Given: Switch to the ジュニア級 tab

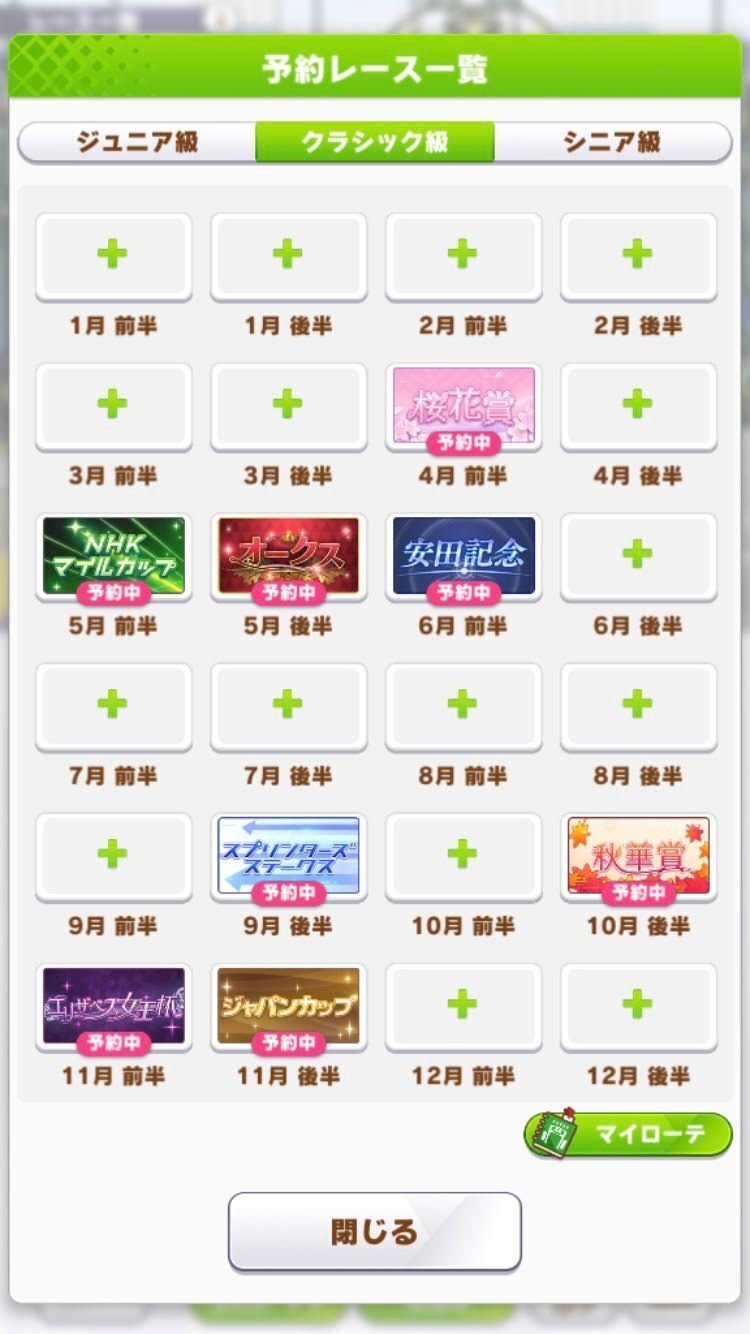Looking at the screenshot, I should click(138, 142).
